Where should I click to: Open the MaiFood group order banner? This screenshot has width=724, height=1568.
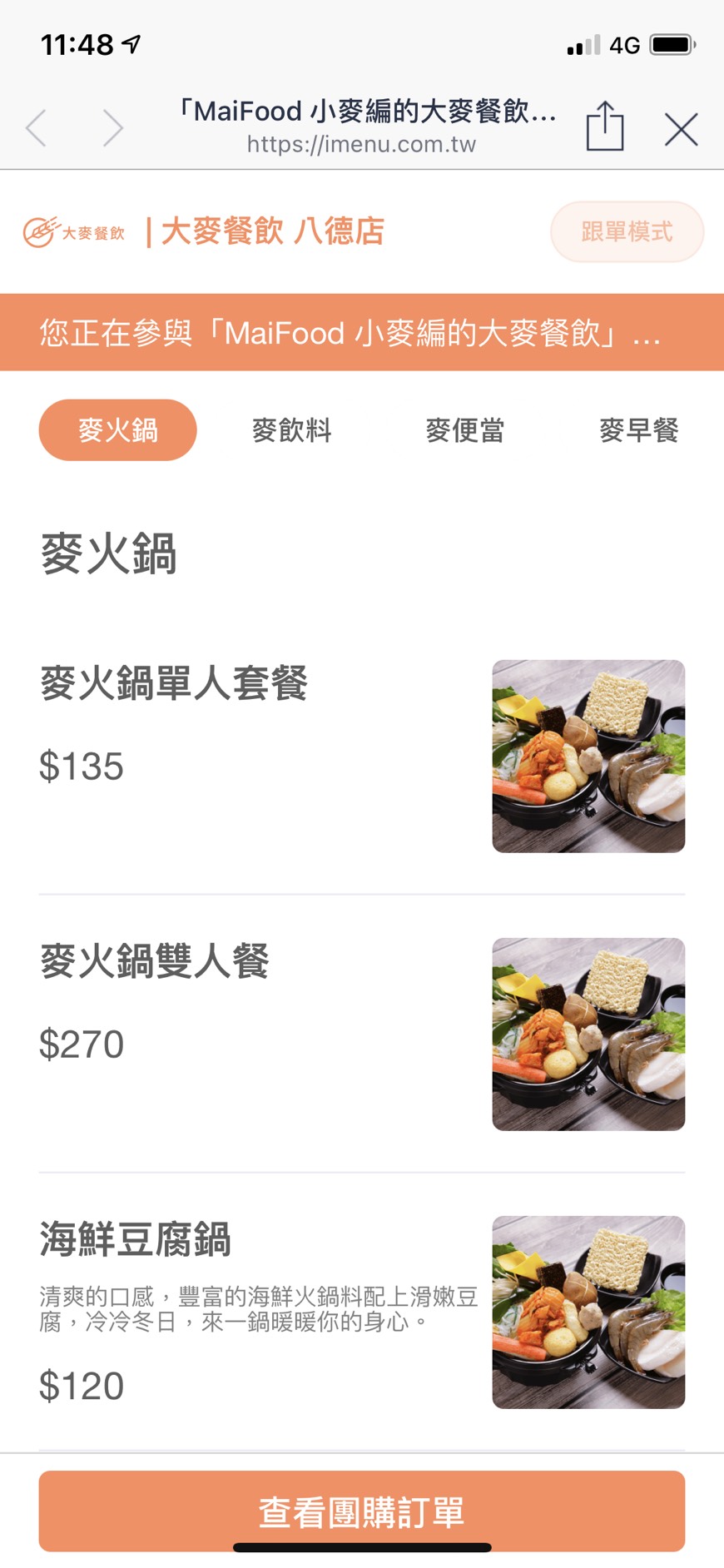click(x=362, y=332)
